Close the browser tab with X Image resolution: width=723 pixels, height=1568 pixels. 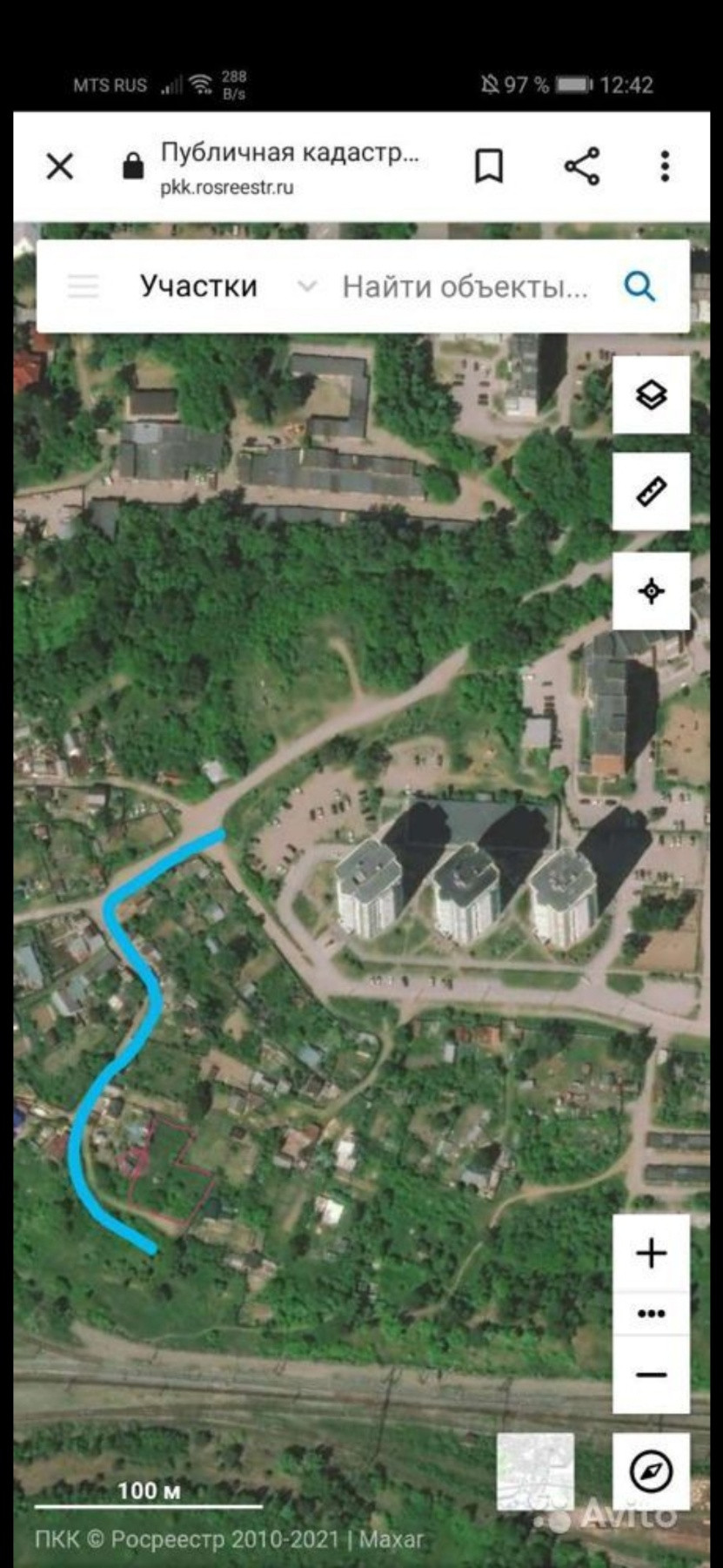point(60,166)
